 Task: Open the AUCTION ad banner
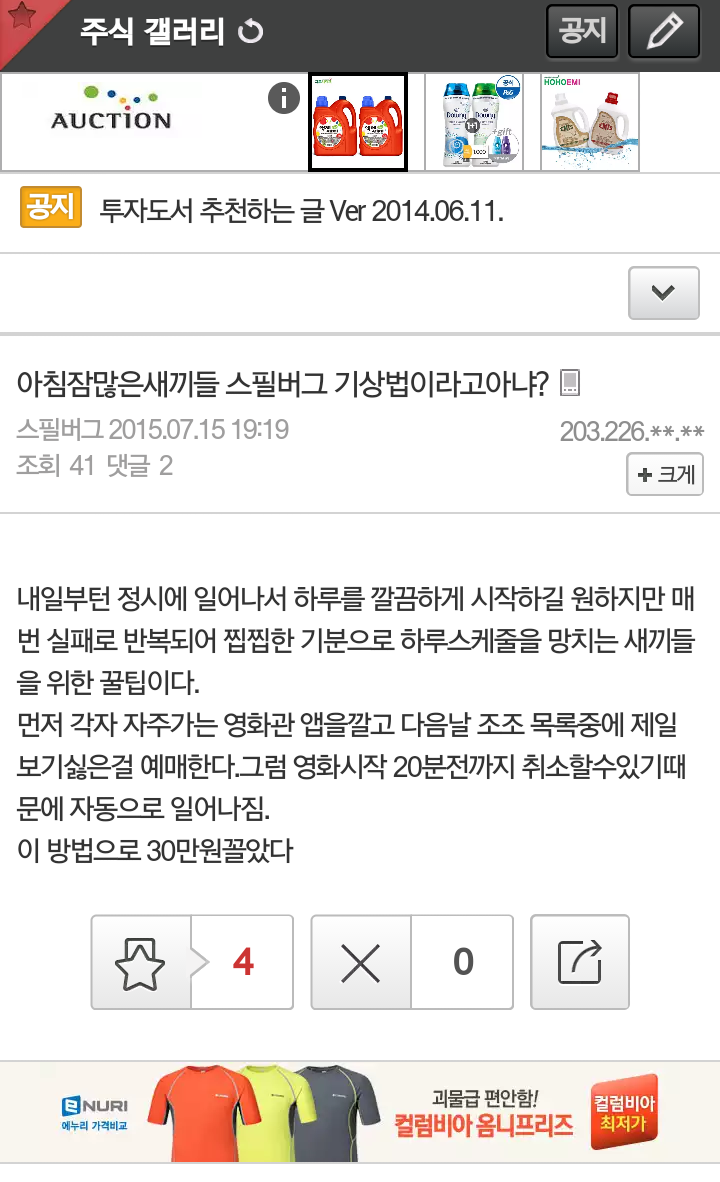(112, 120)
